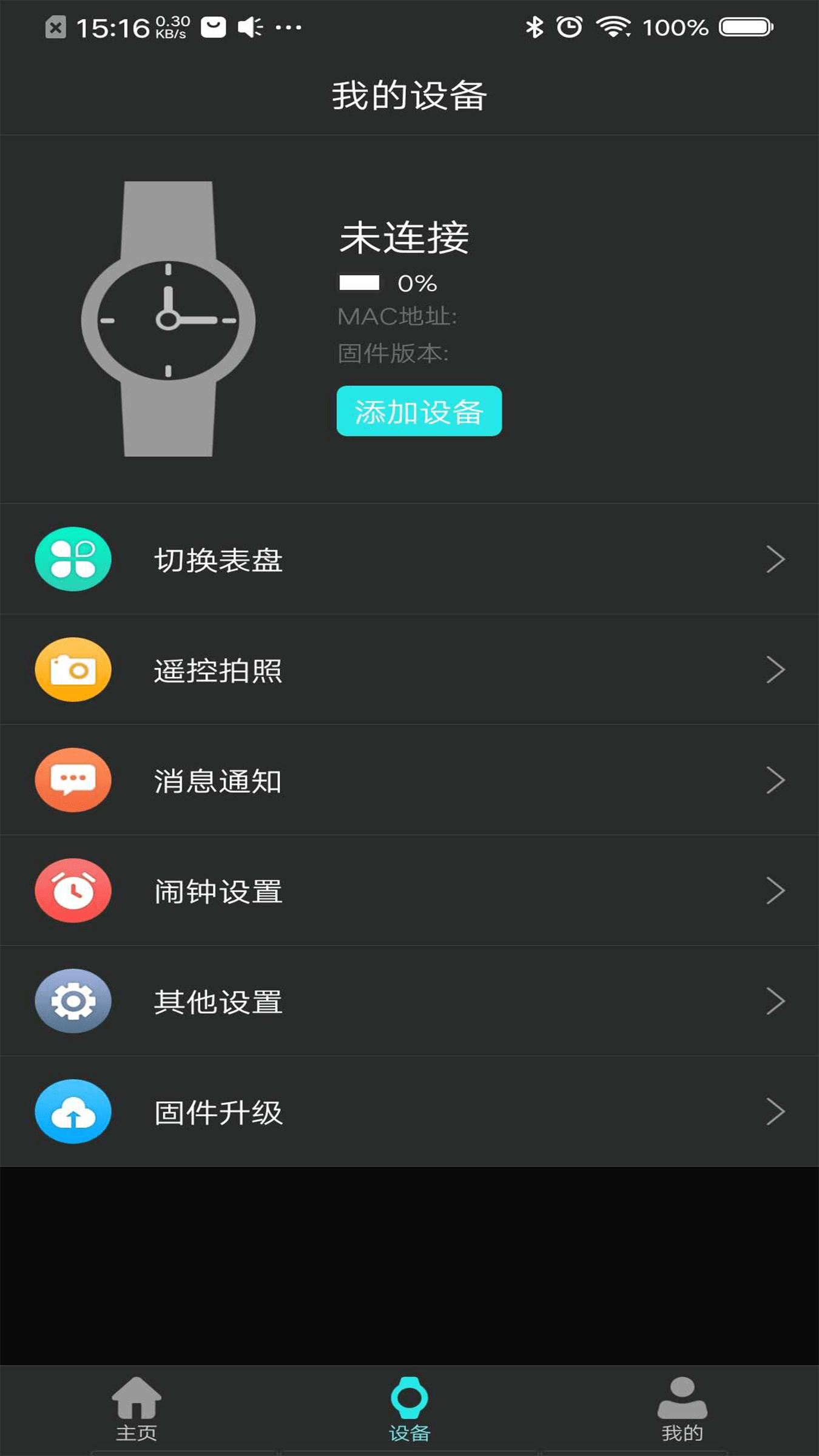Screen dimensions: 819x1456
Task: Tap the alarm indicator in status bar
Action: (x=569, y=27)
